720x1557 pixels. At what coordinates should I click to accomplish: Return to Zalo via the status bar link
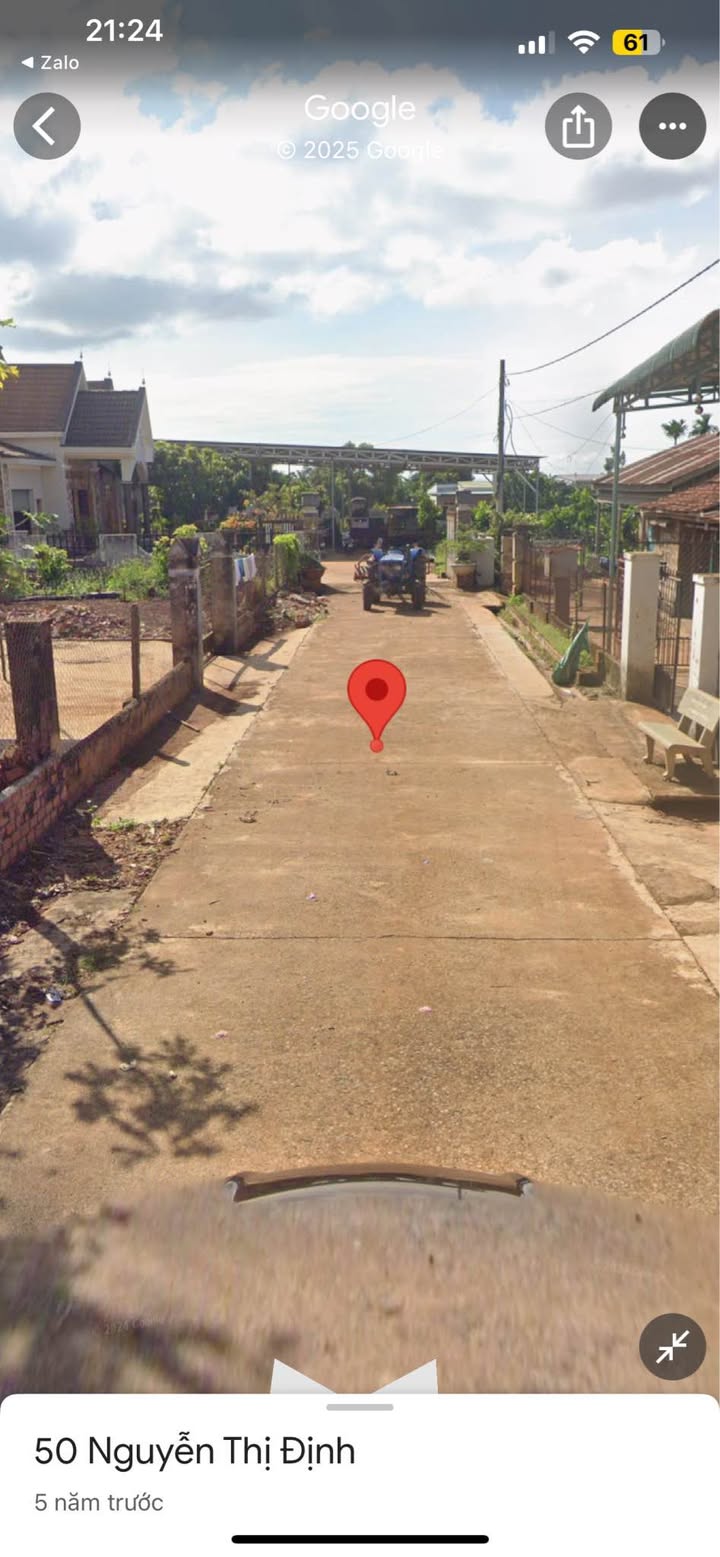[50, 62]
